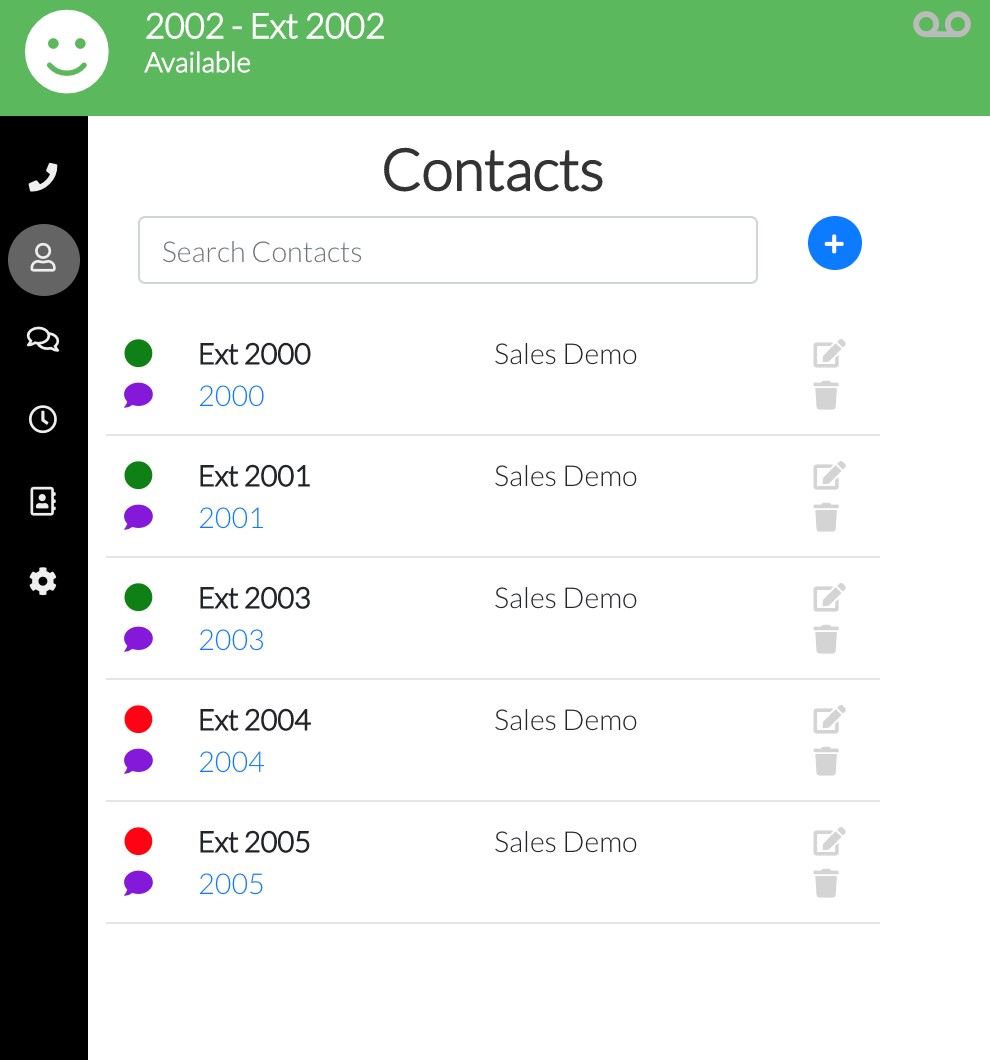Edit the Ext 2000 contact

tap(828, 354)
